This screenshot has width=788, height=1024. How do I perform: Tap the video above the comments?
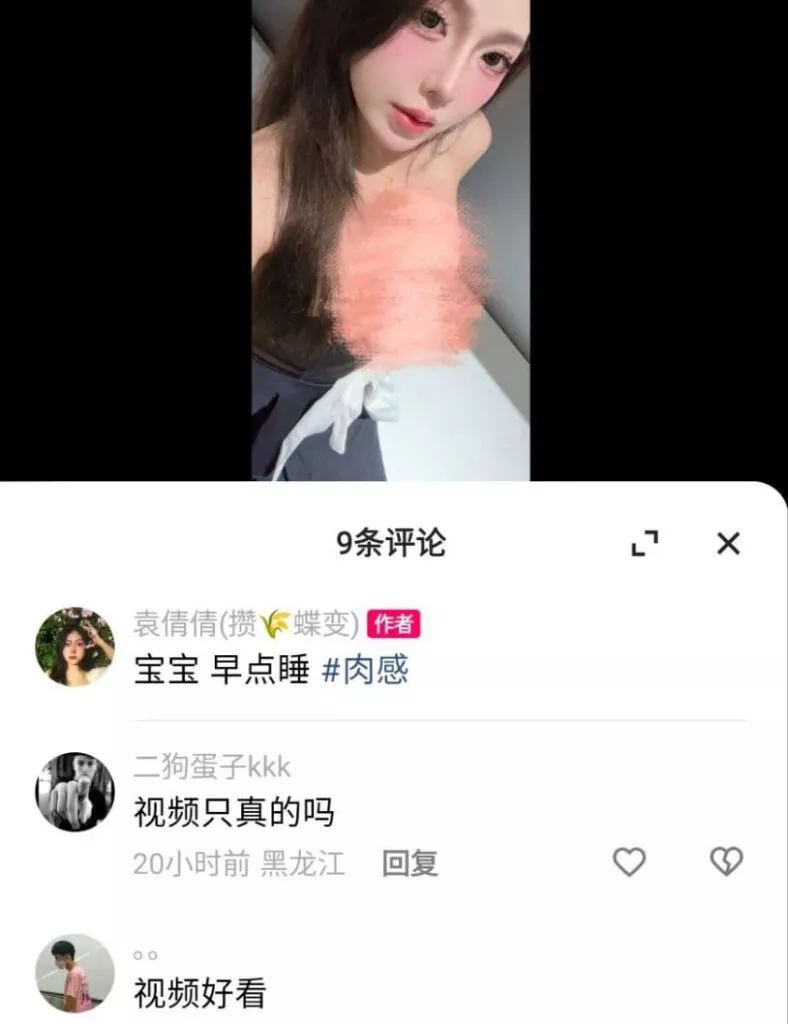(x=390, y=240)
